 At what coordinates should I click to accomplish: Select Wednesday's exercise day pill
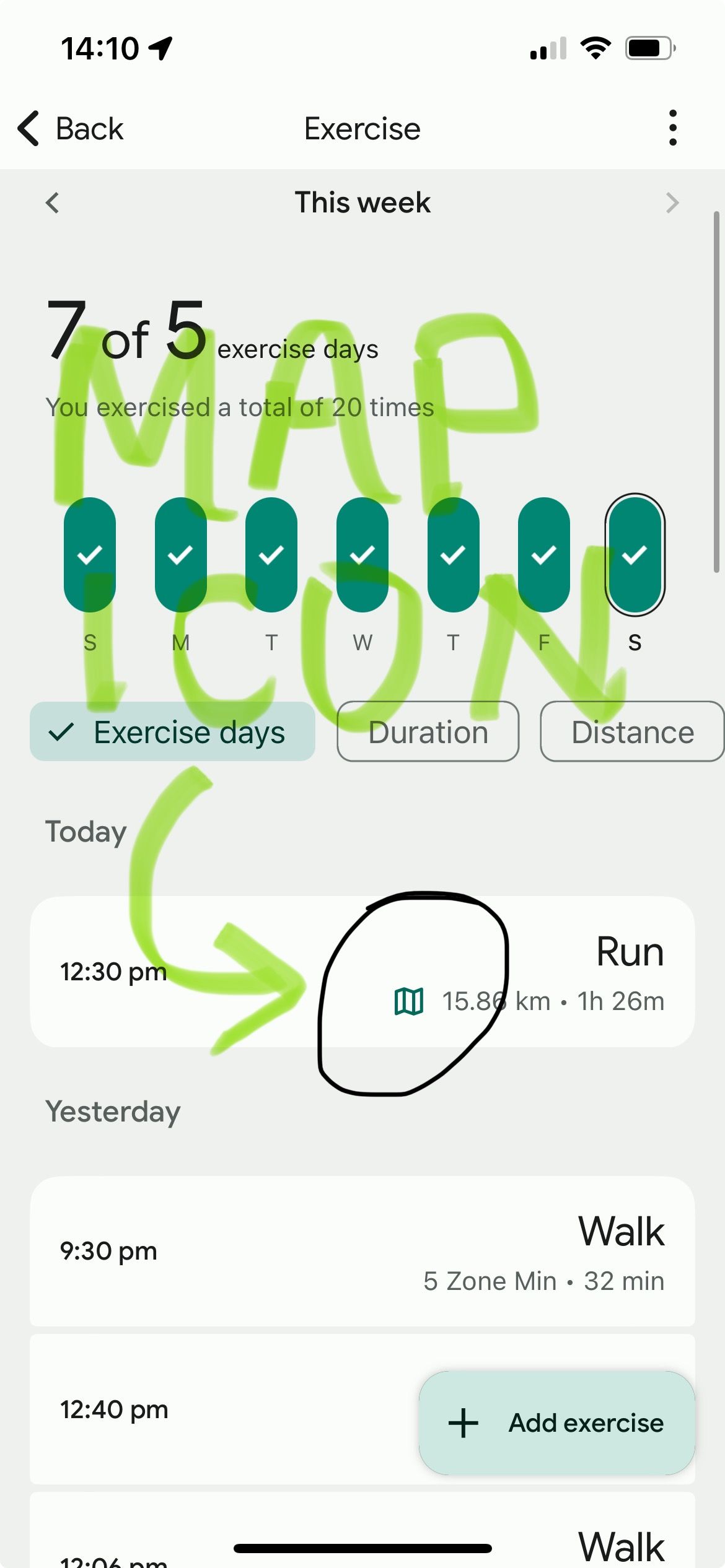click(x=362, y=555)
